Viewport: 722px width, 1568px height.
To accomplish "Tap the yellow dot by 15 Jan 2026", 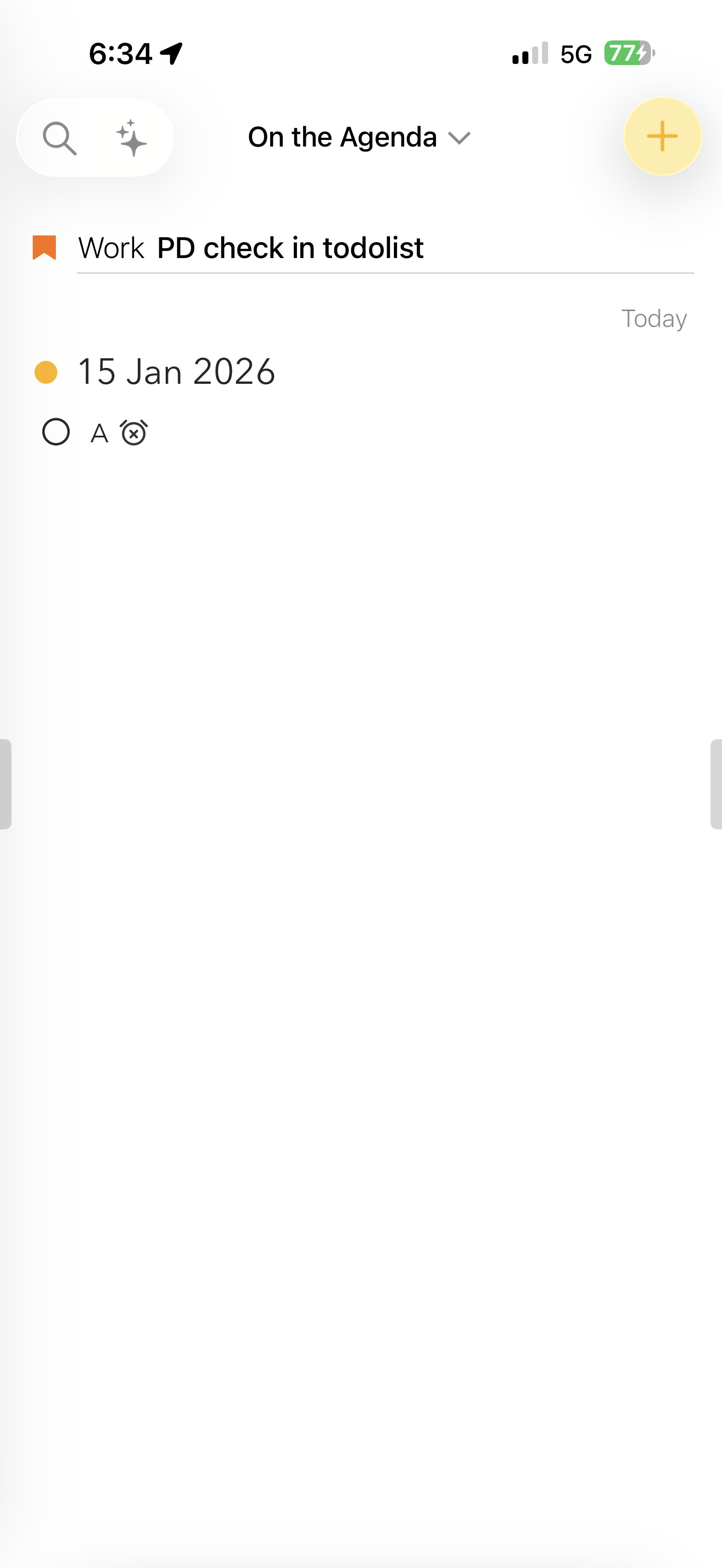I will pos(46,372).
